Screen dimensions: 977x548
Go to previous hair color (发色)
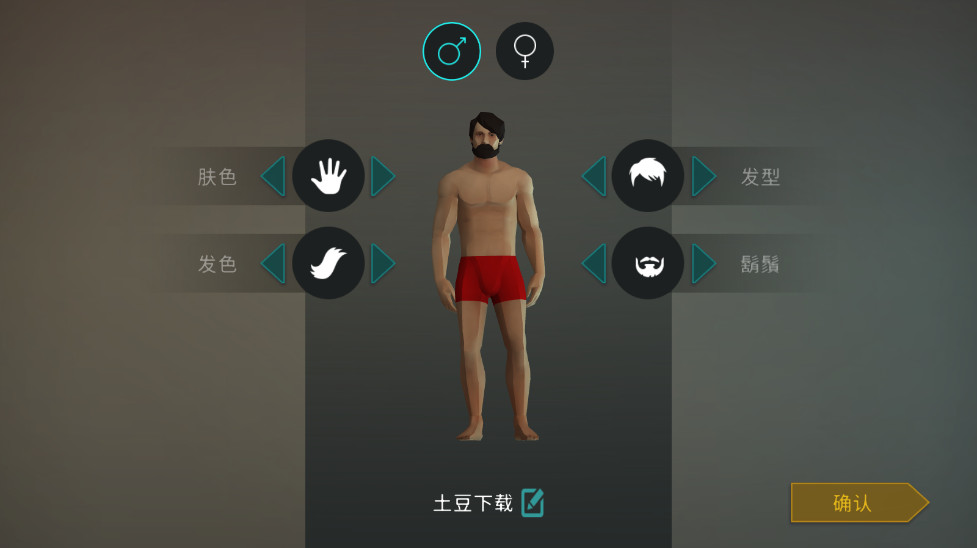pos(272,264)
